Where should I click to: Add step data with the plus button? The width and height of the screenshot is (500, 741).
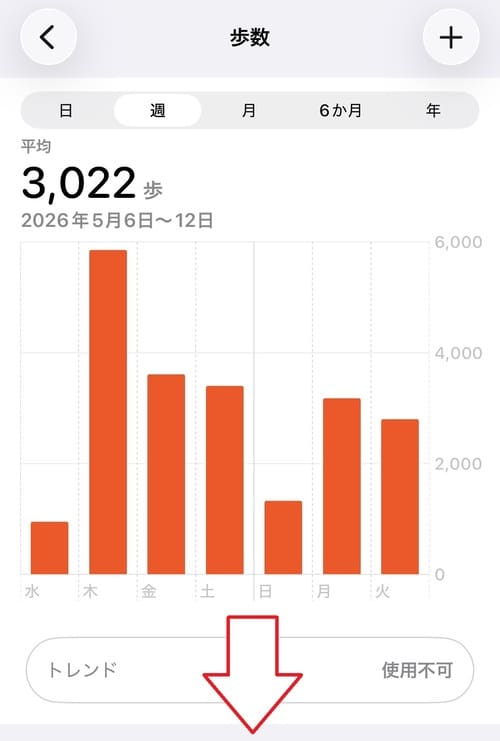point(451,37)
